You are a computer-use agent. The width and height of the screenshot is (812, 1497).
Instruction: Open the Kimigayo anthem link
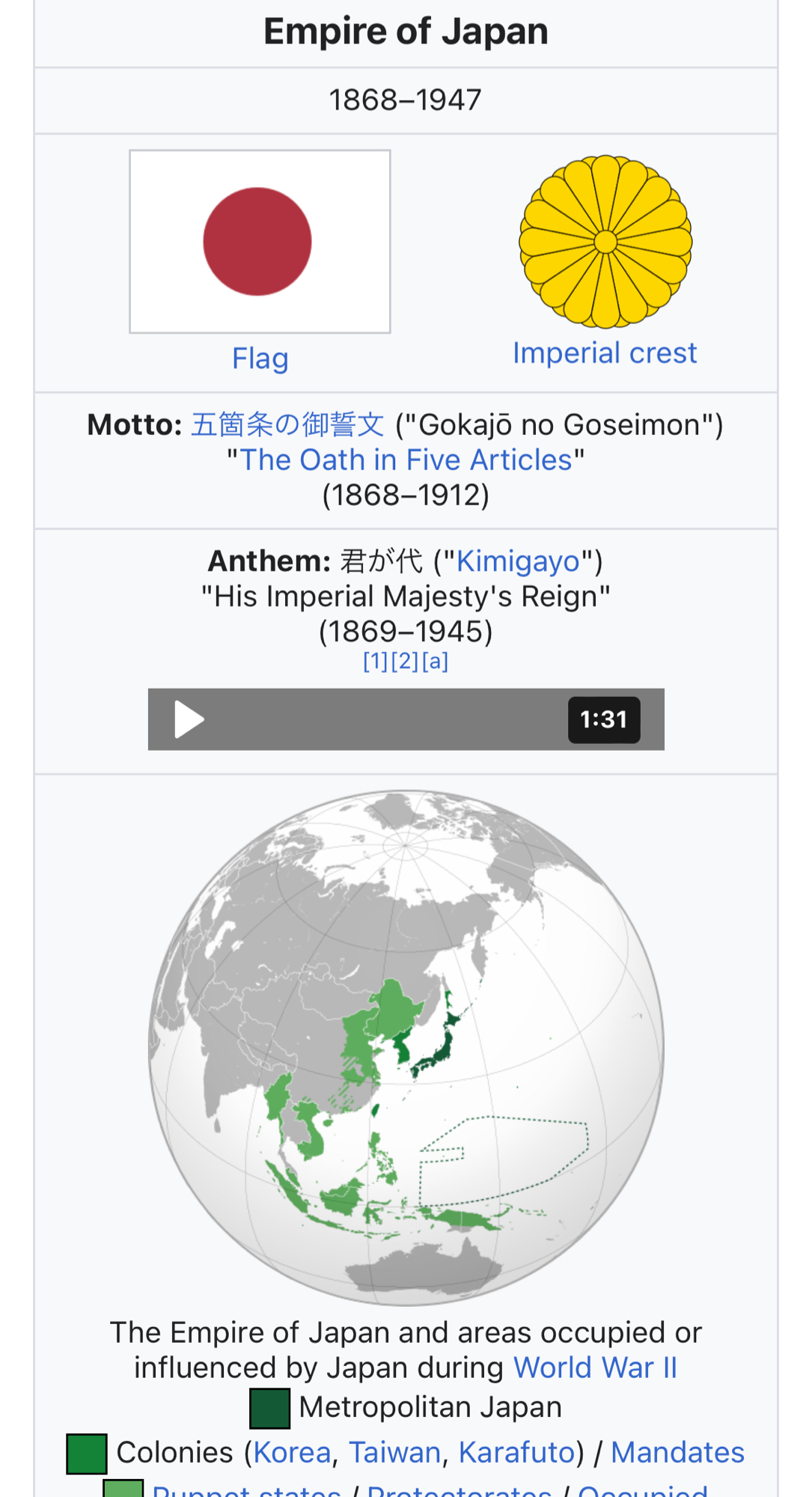coord(518,561)
